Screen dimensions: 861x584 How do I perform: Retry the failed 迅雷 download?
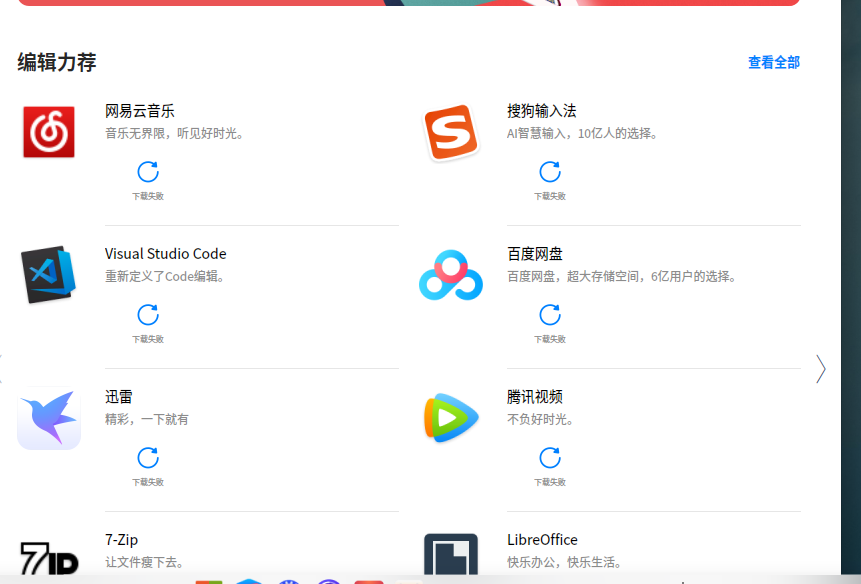tap(148, 458)
